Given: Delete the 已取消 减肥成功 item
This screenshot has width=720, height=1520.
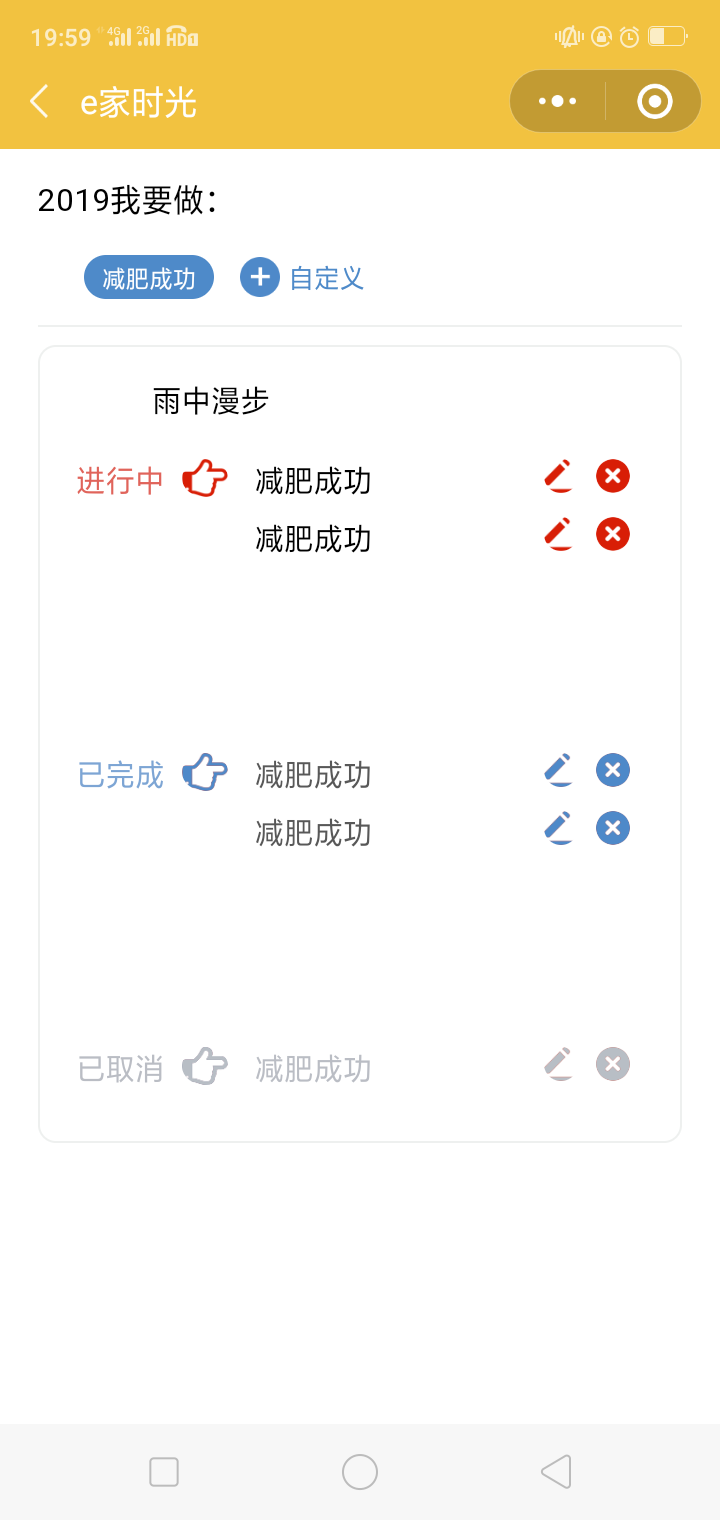Looking at the screenshot, I should (613, 1064).
